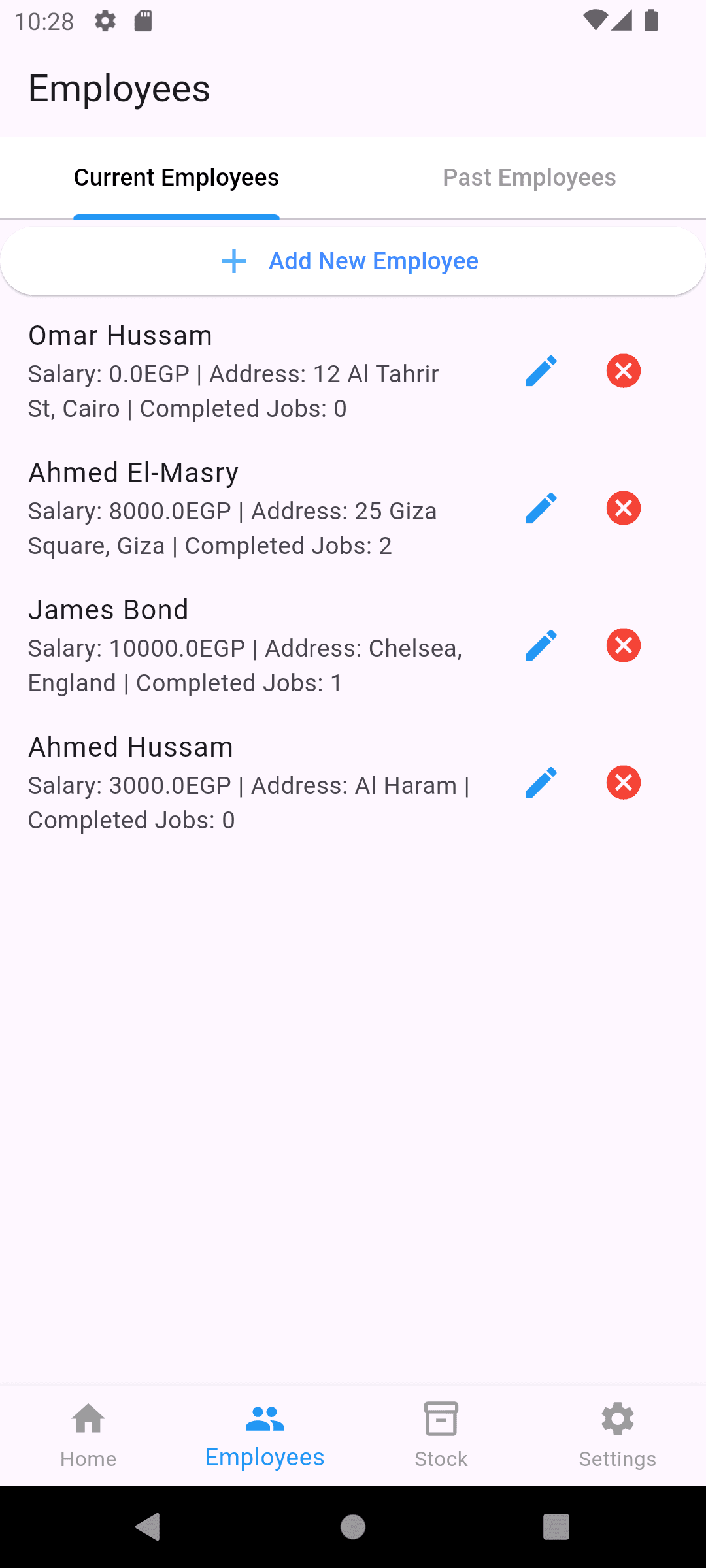Tap the Add New Employee button
The width and height of the screenshot is (706, 1568).
click(353, 261)
